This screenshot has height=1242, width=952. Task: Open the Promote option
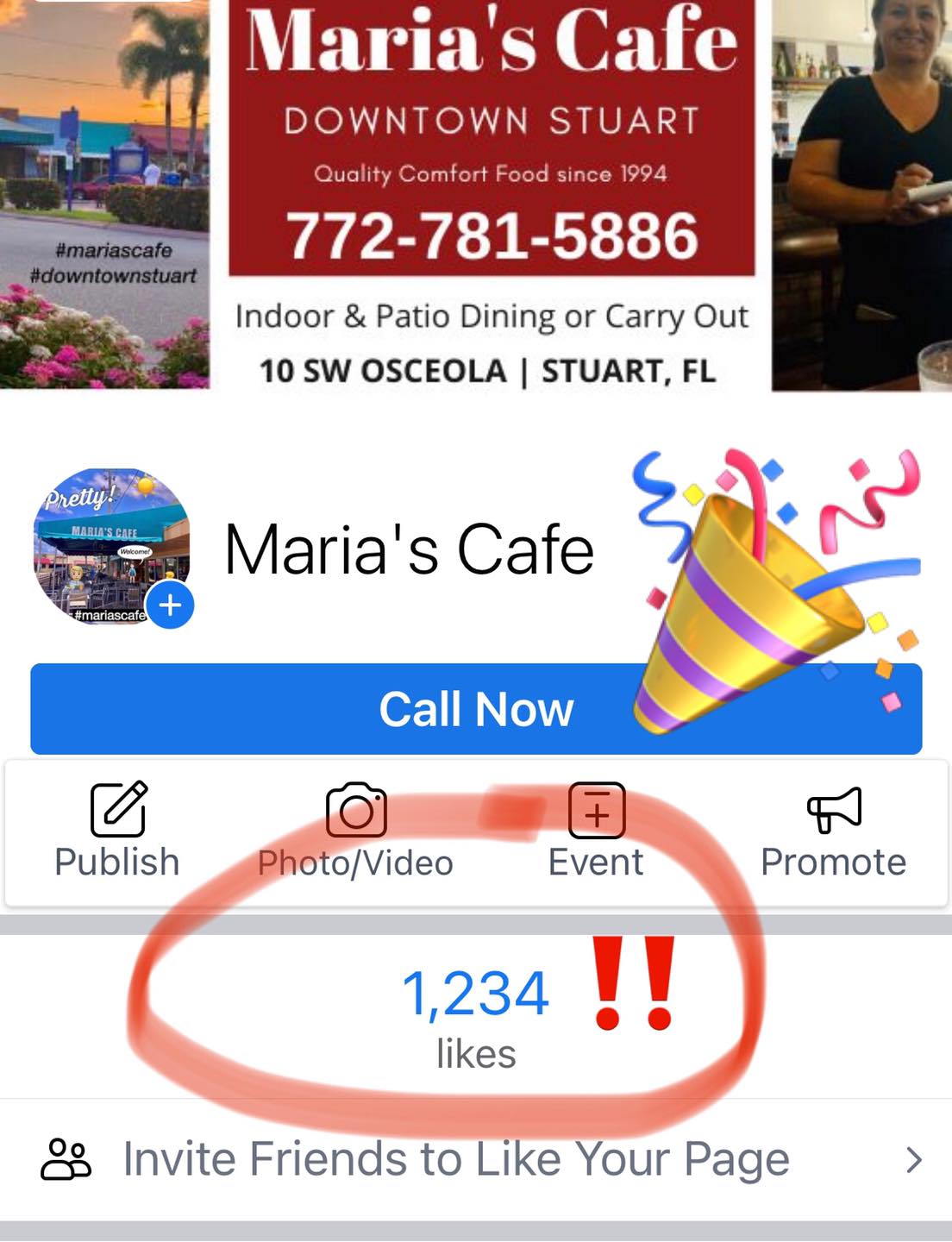pyautogui.click(x=833, y=830)
